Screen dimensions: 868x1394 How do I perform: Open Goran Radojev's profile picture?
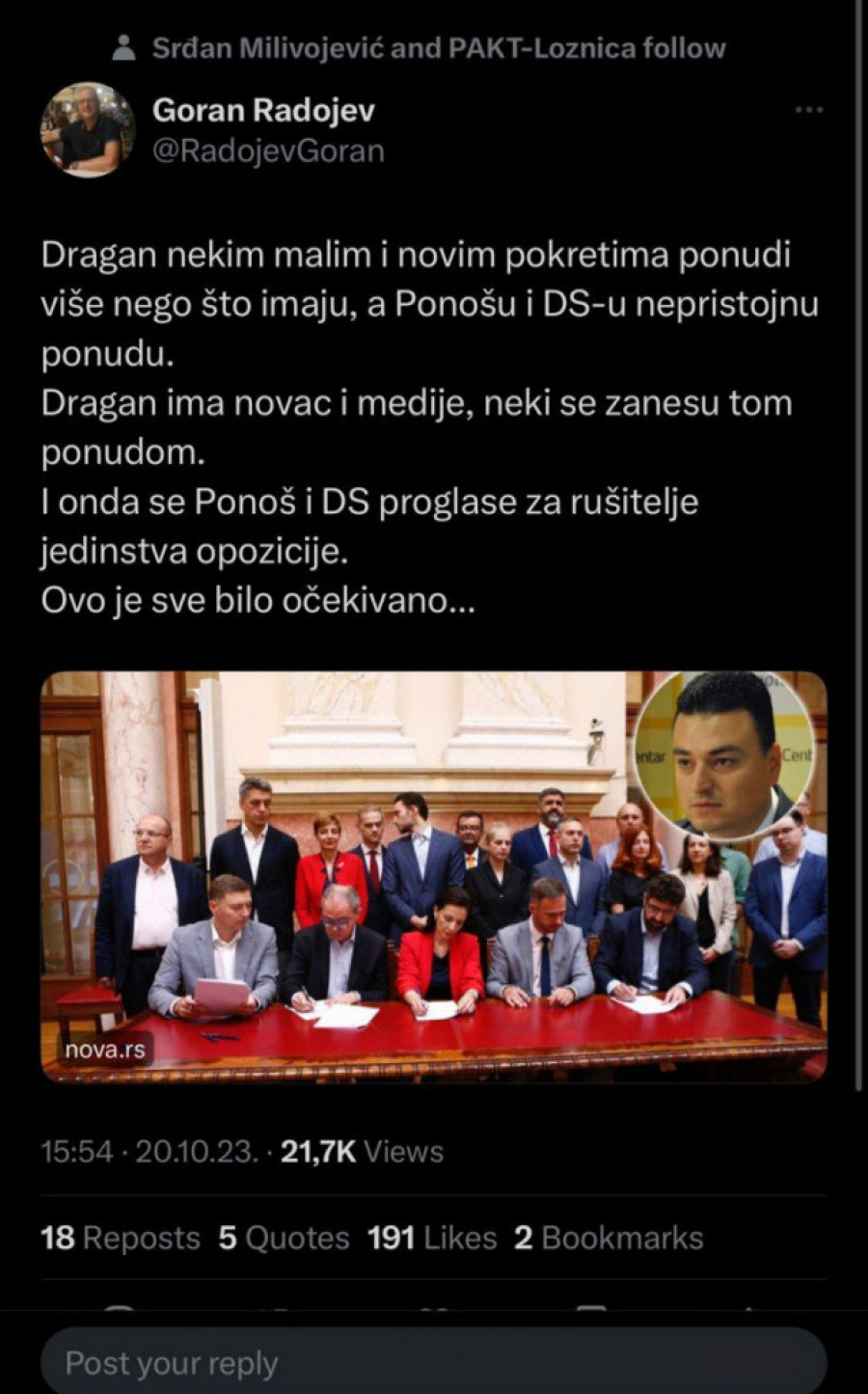(x=87, y=129)
